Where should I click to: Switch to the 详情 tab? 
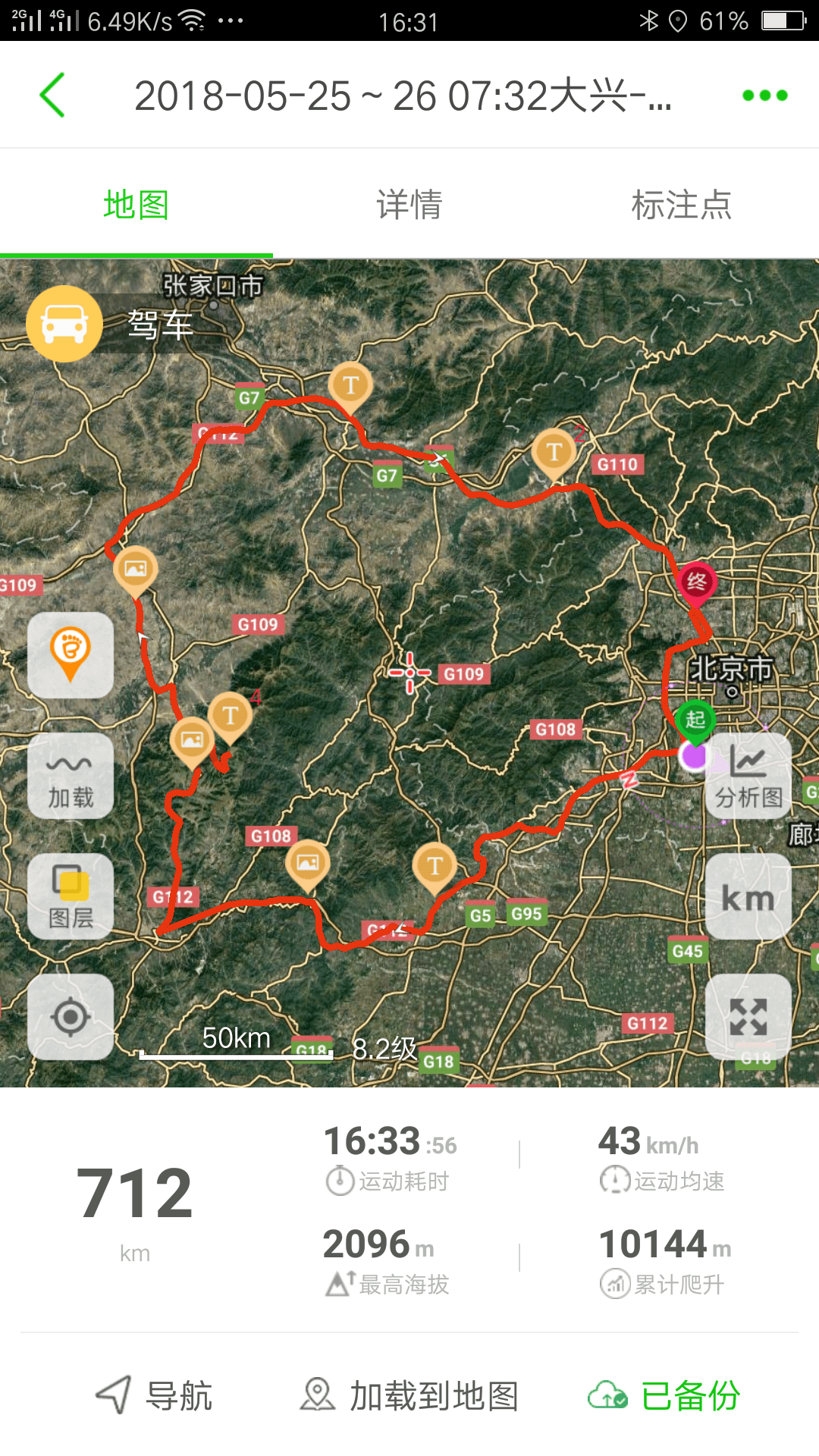point(409,205)
